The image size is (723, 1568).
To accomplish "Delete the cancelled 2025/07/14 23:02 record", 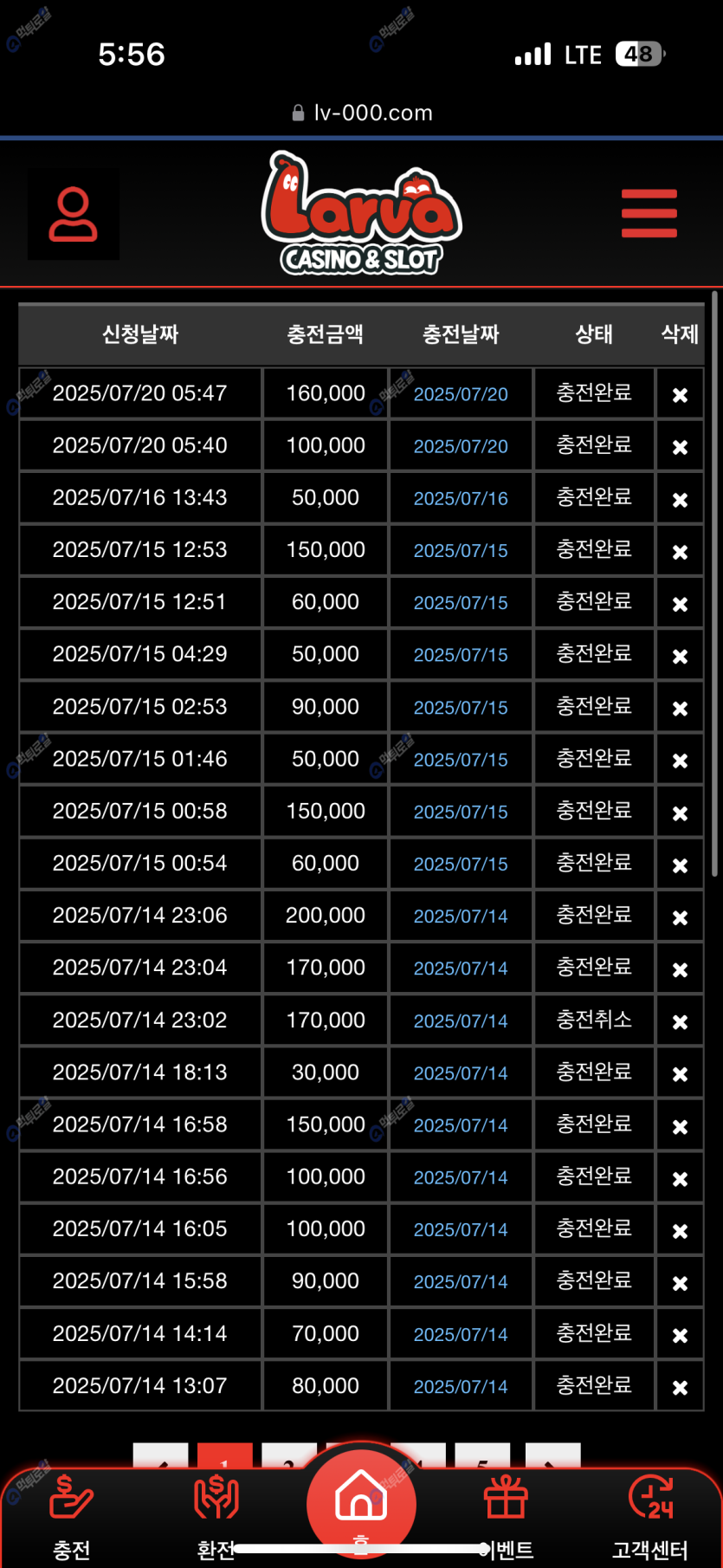I will (680, 1022).
